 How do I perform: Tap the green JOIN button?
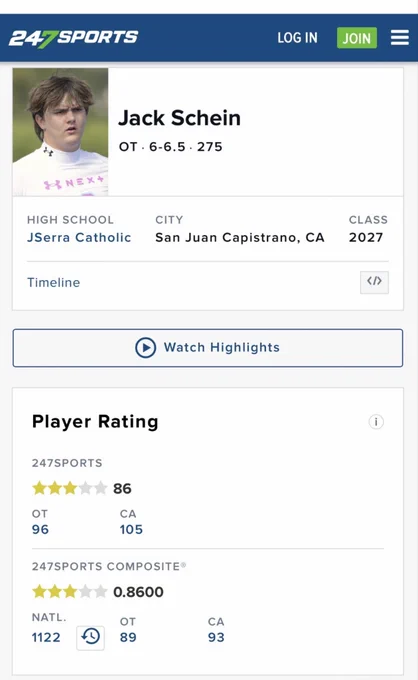[x=356, y=38]
